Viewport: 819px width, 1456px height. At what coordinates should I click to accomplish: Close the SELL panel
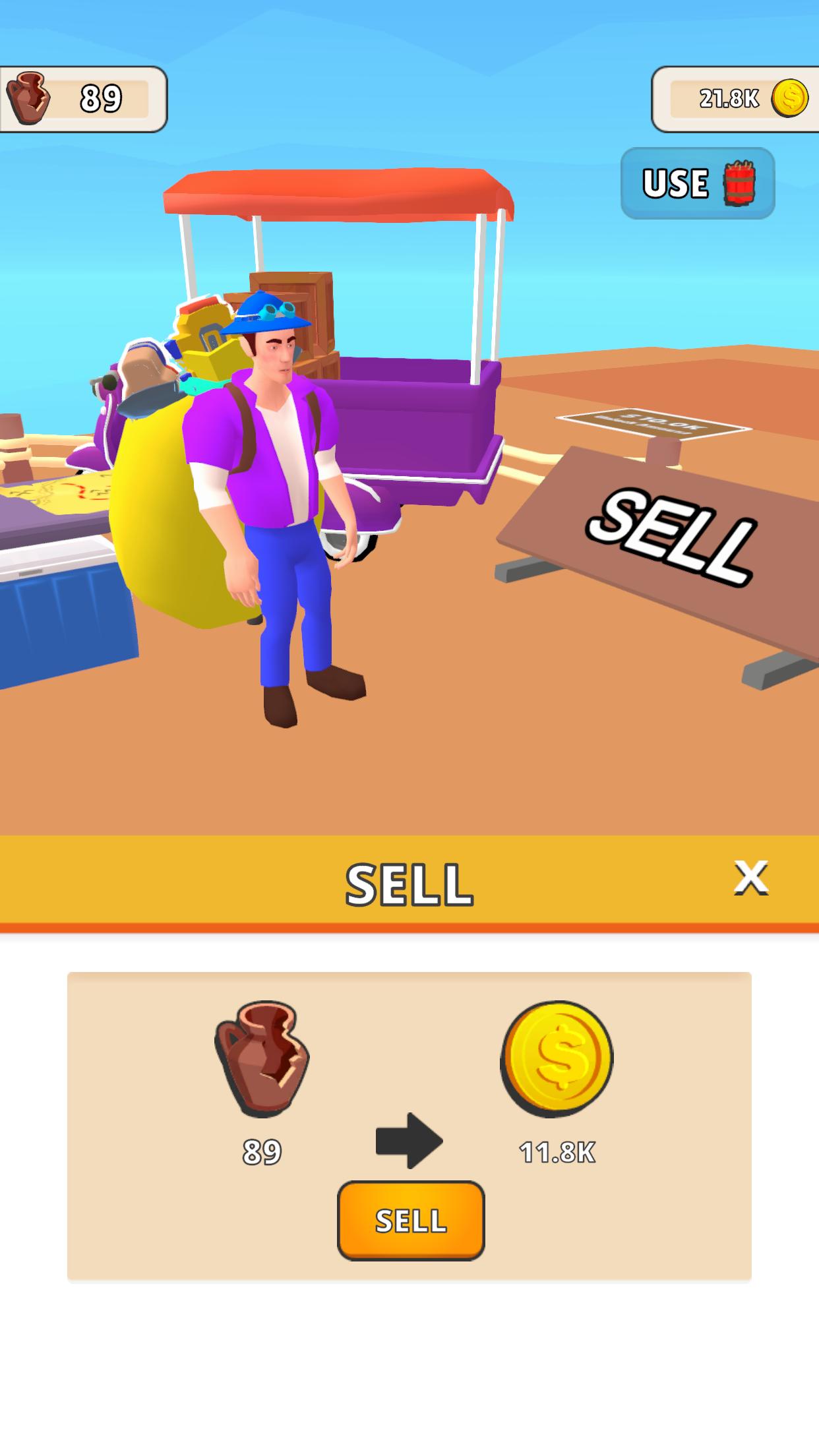(x=750, y=878)
